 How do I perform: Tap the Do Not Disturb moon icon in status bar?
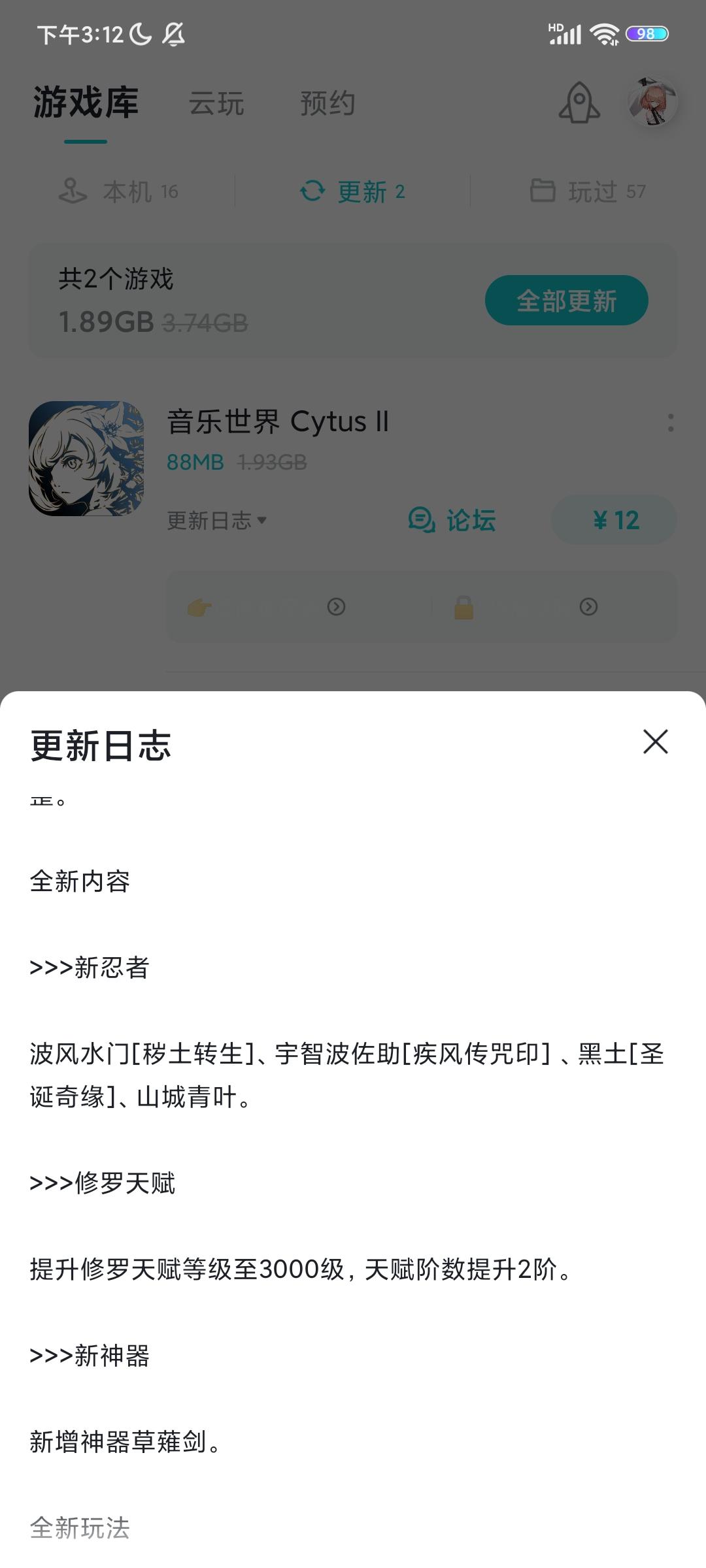click(x=139, y=34)
